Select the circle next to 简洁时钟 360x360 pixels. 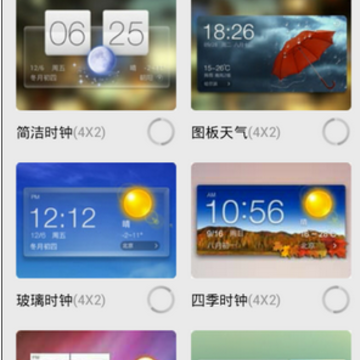pyautogui.click(x=161, y=132)
